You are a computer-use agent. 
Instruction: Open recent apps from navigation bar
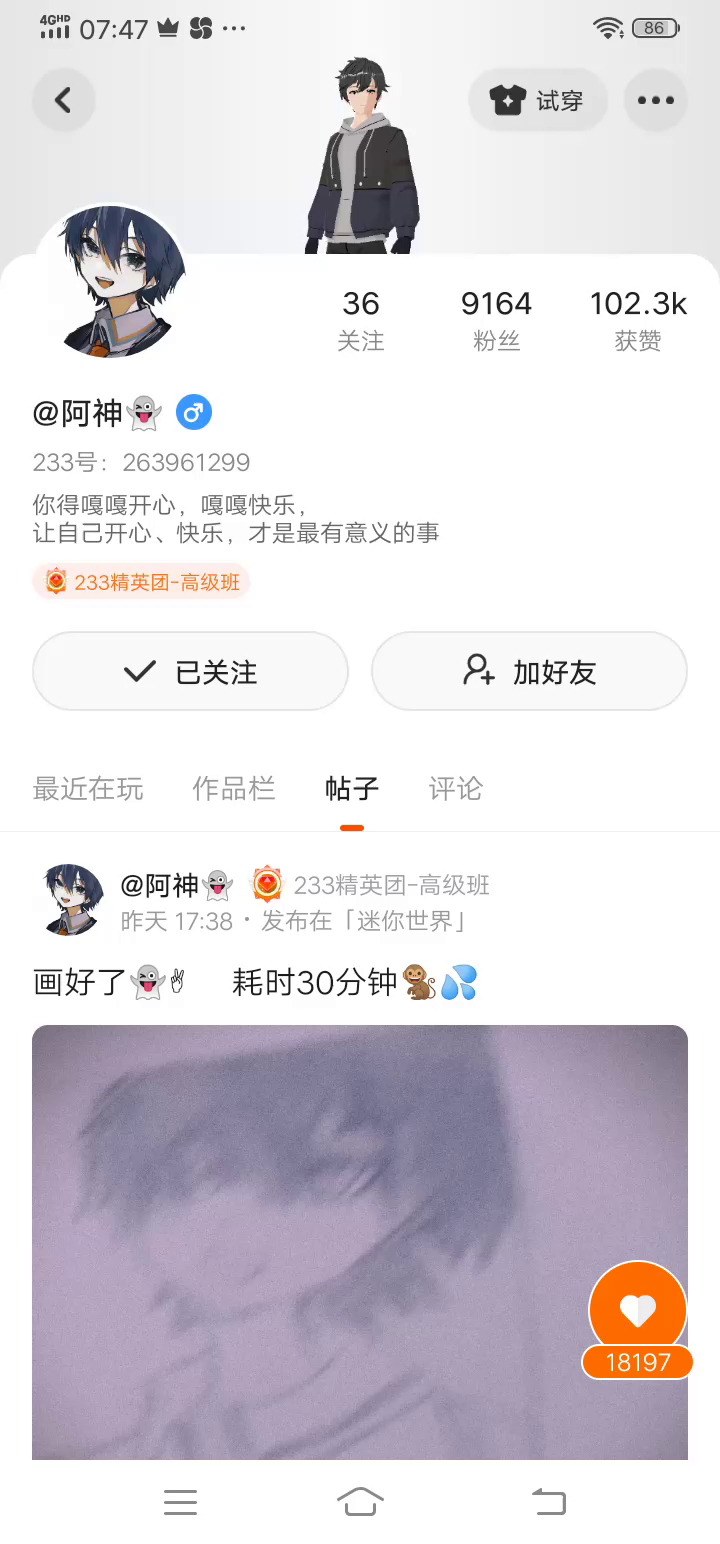coord(180,1501)
